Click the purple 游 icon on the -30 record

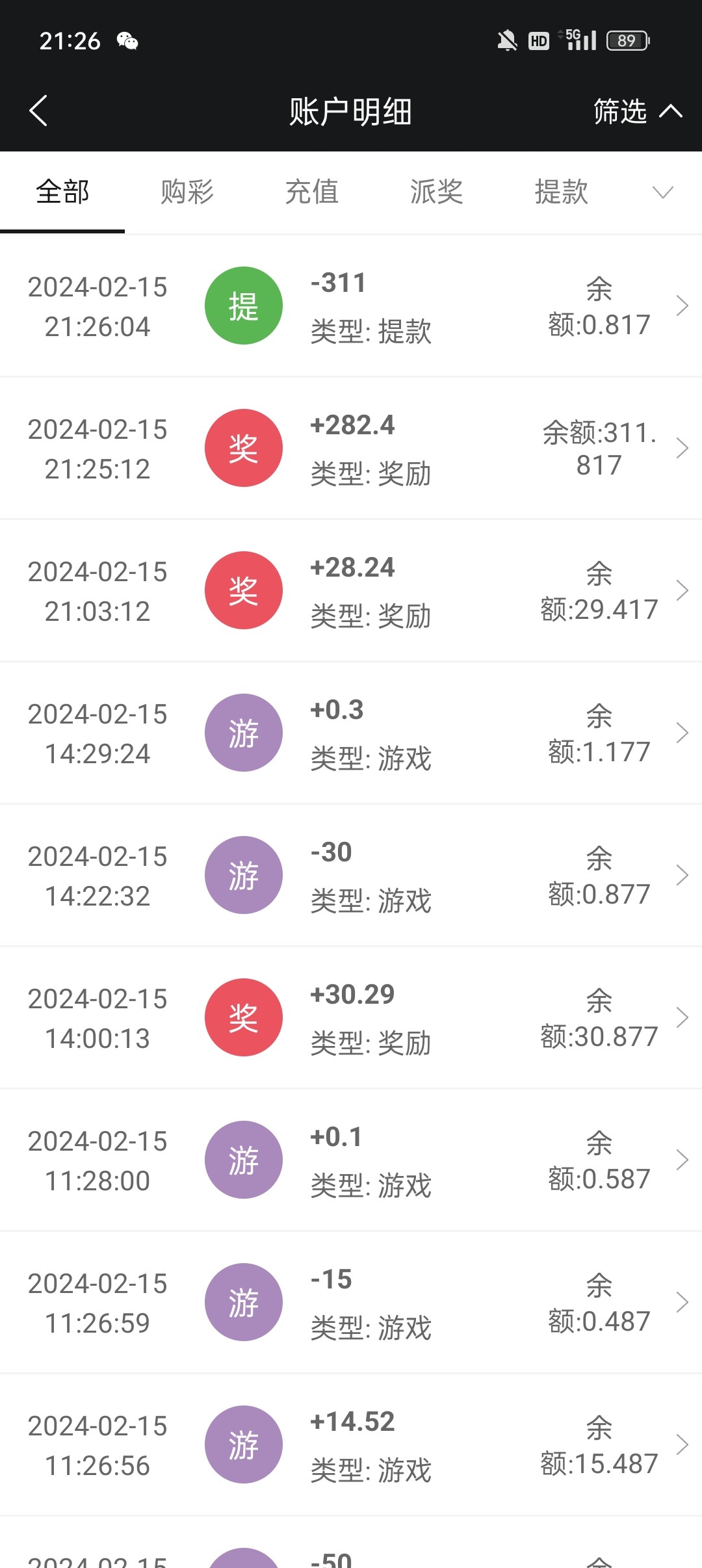tap(243, 874)
